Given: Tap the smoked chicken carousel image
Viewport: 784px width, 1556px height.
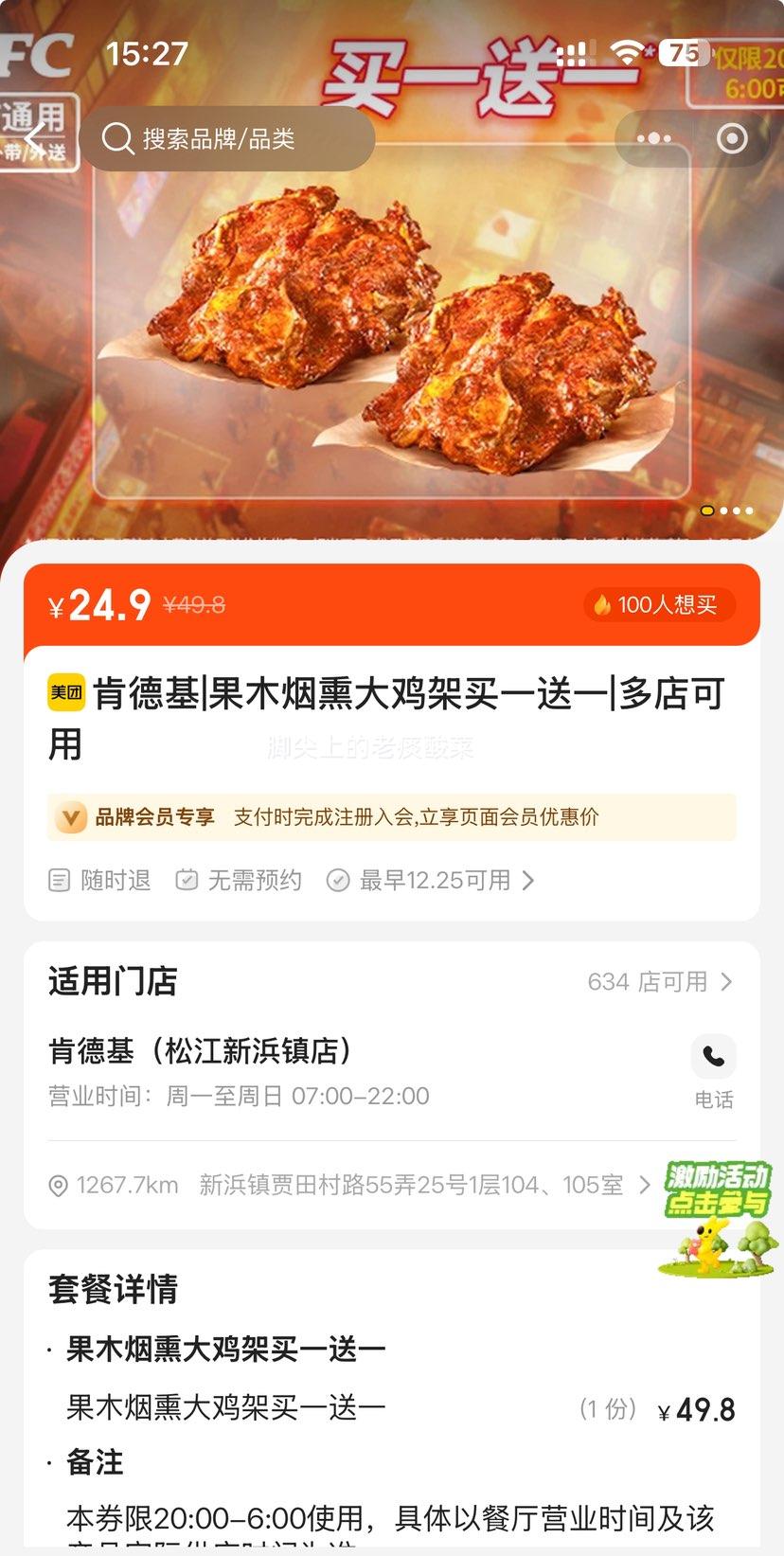Looking at the screenshot, I should click(392, 331).
